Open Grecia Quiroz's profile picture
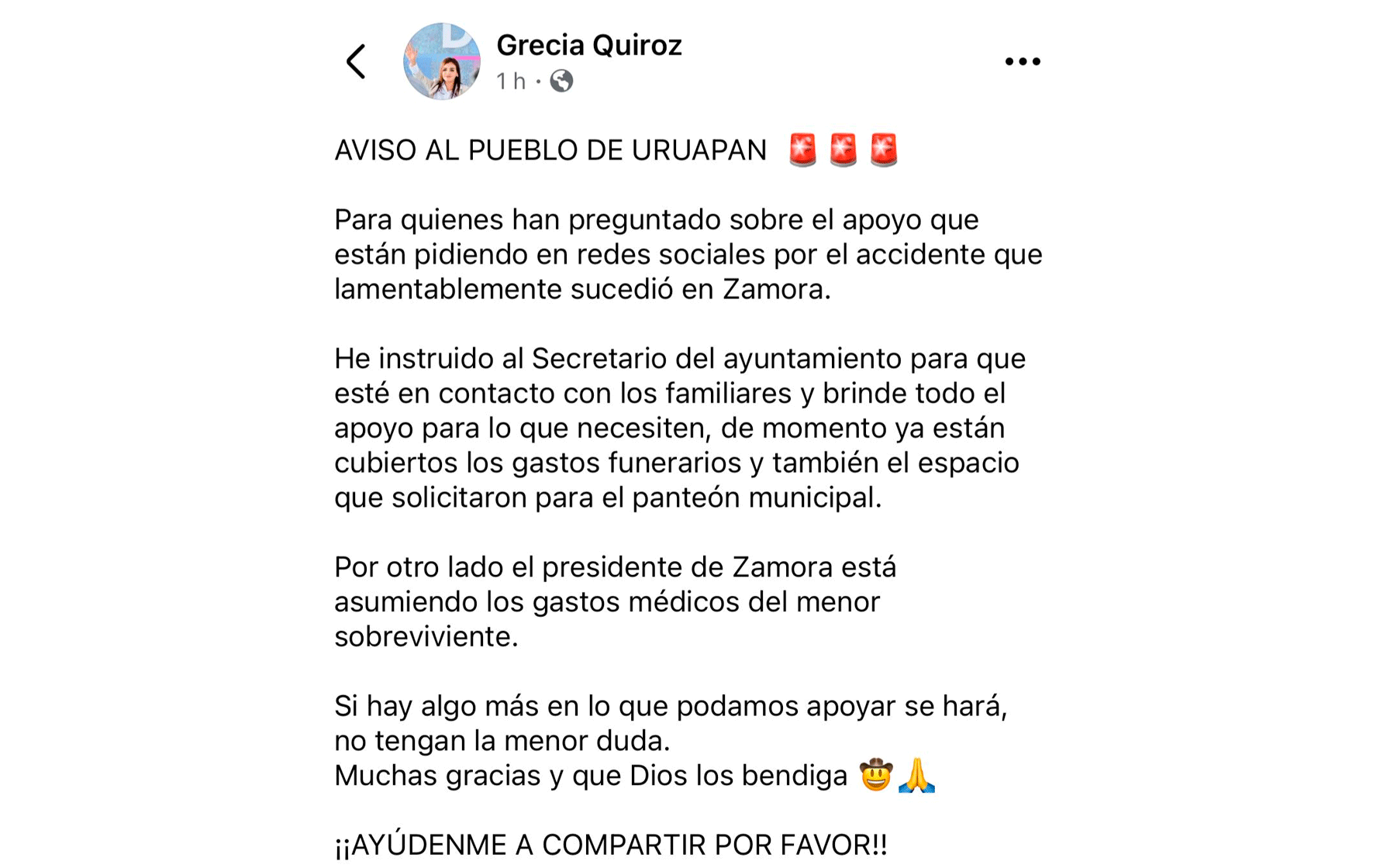The width and height of the screenshot is (1380, 868). (x=441, y=61)
